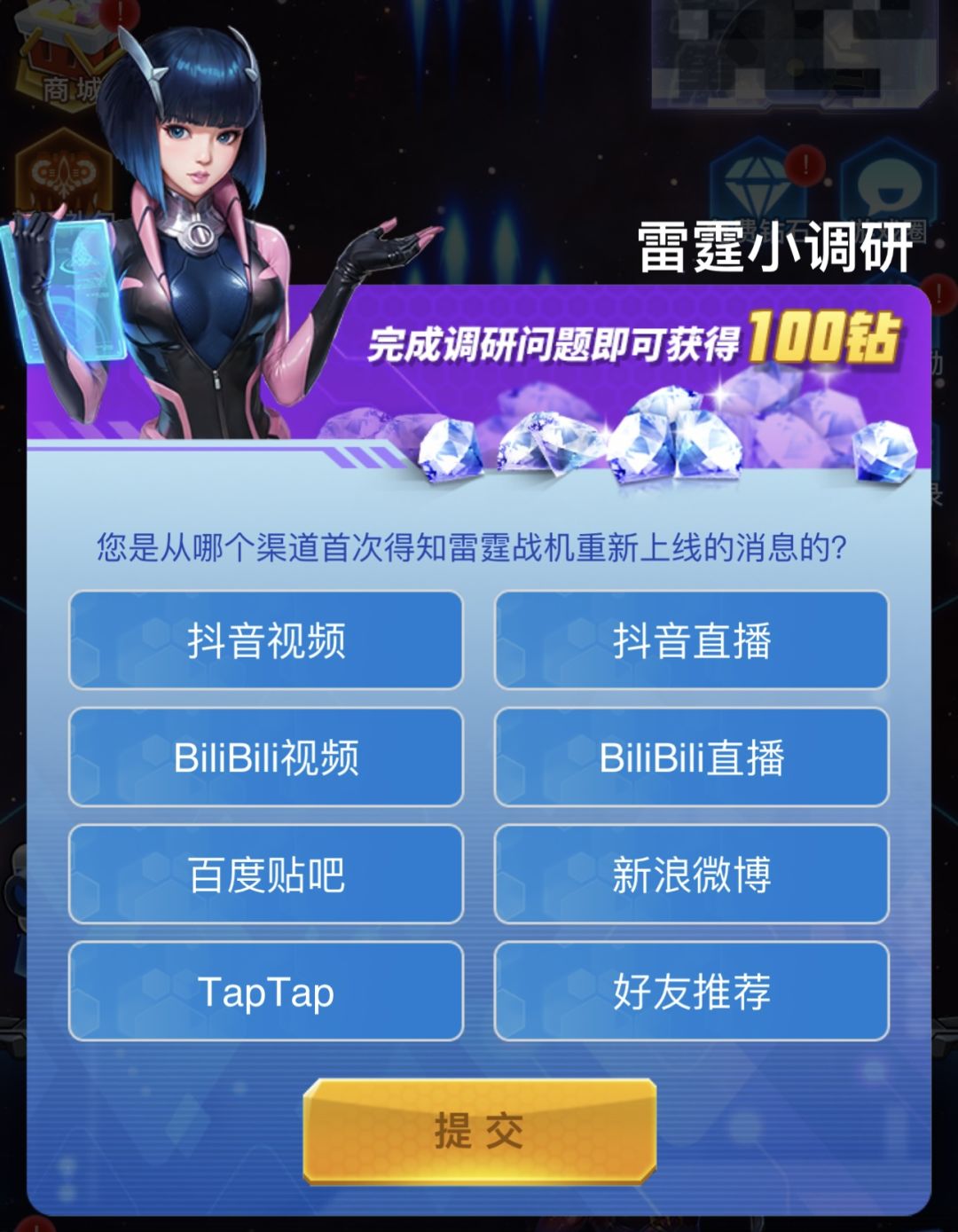Select the 抖音直播 answer option

[x=693, y=640]
